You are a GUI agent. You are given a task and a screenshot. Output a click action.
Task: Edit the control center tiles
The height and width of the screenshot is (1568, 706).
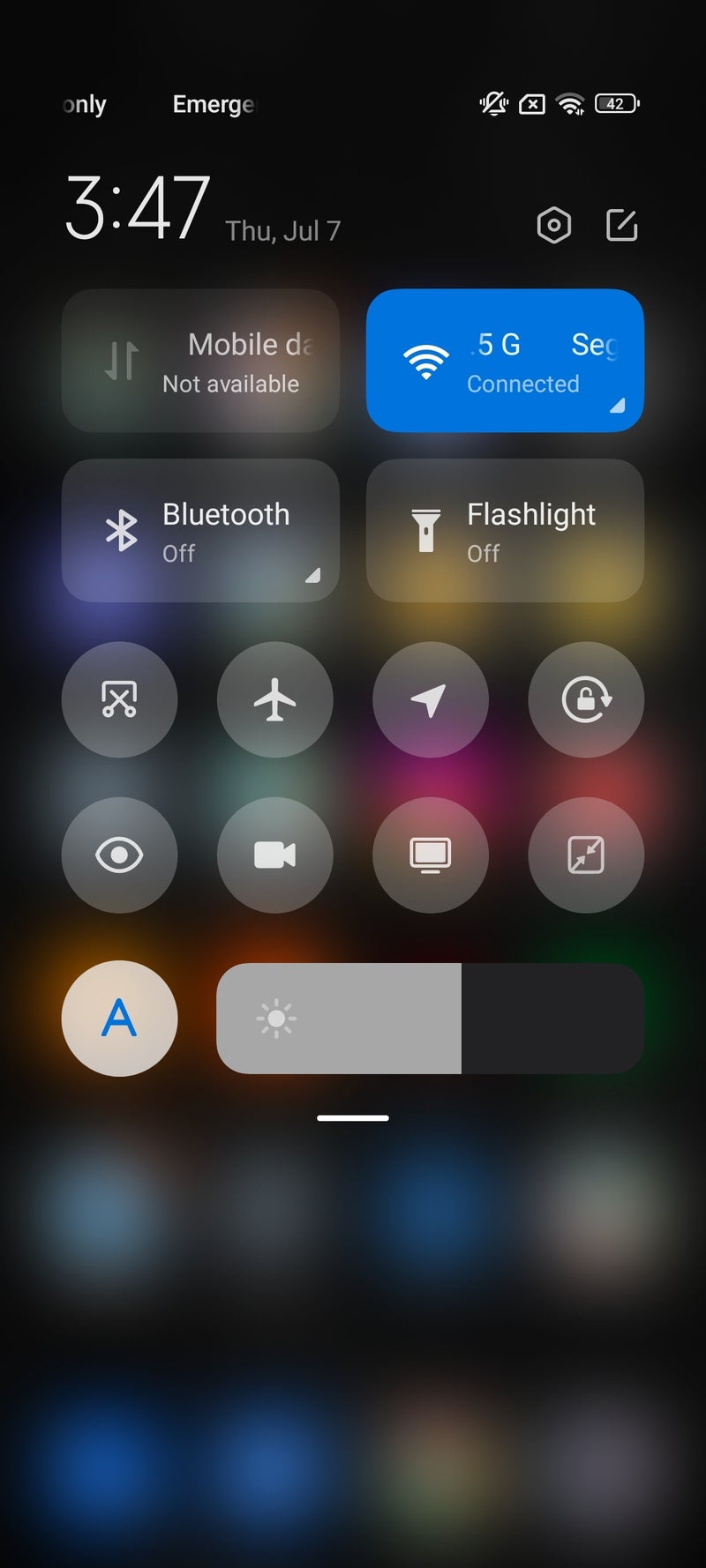pos(621,226)
